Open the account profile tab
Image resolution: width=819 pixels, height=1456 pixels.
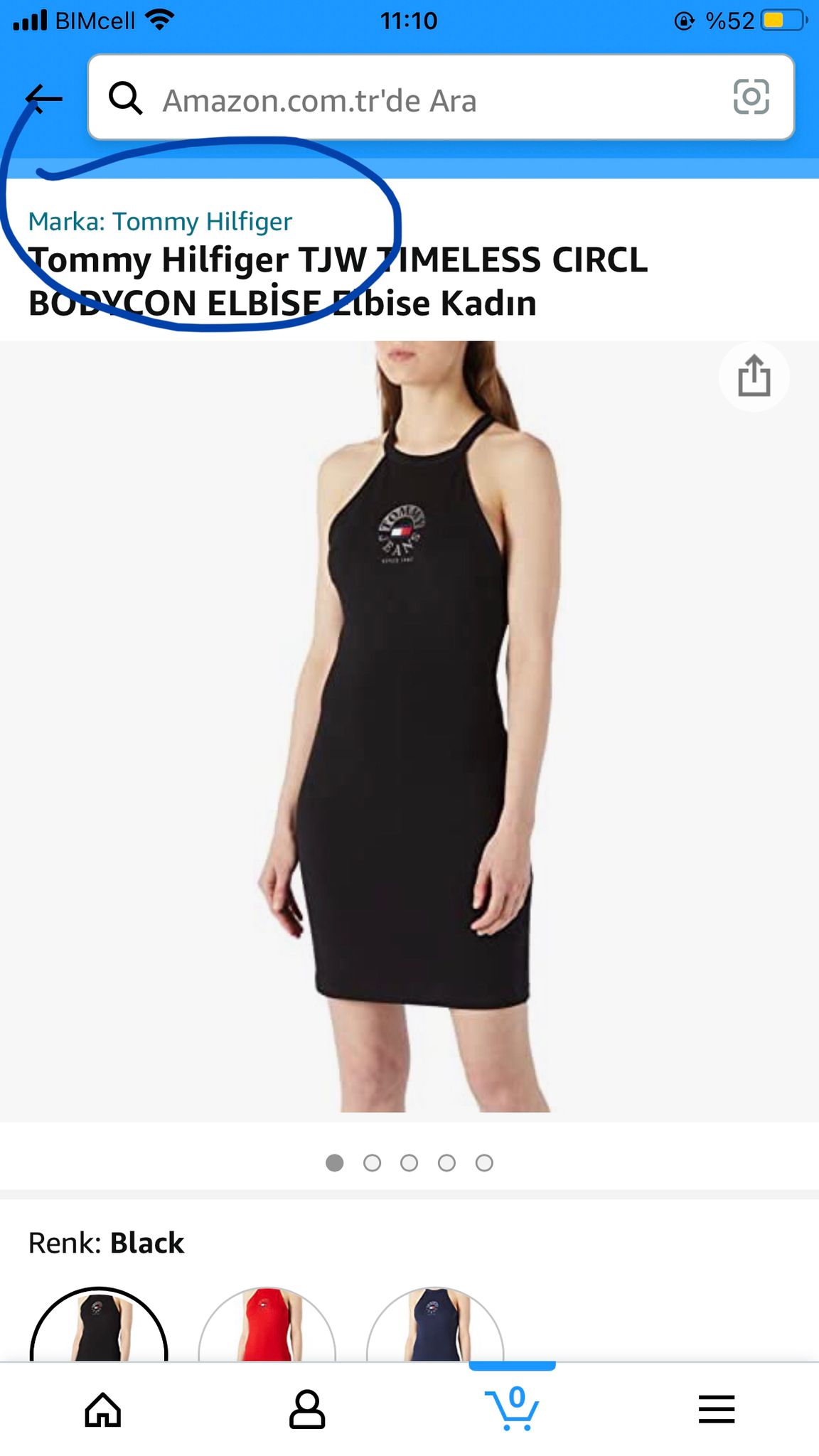[x=307, y=1409]
